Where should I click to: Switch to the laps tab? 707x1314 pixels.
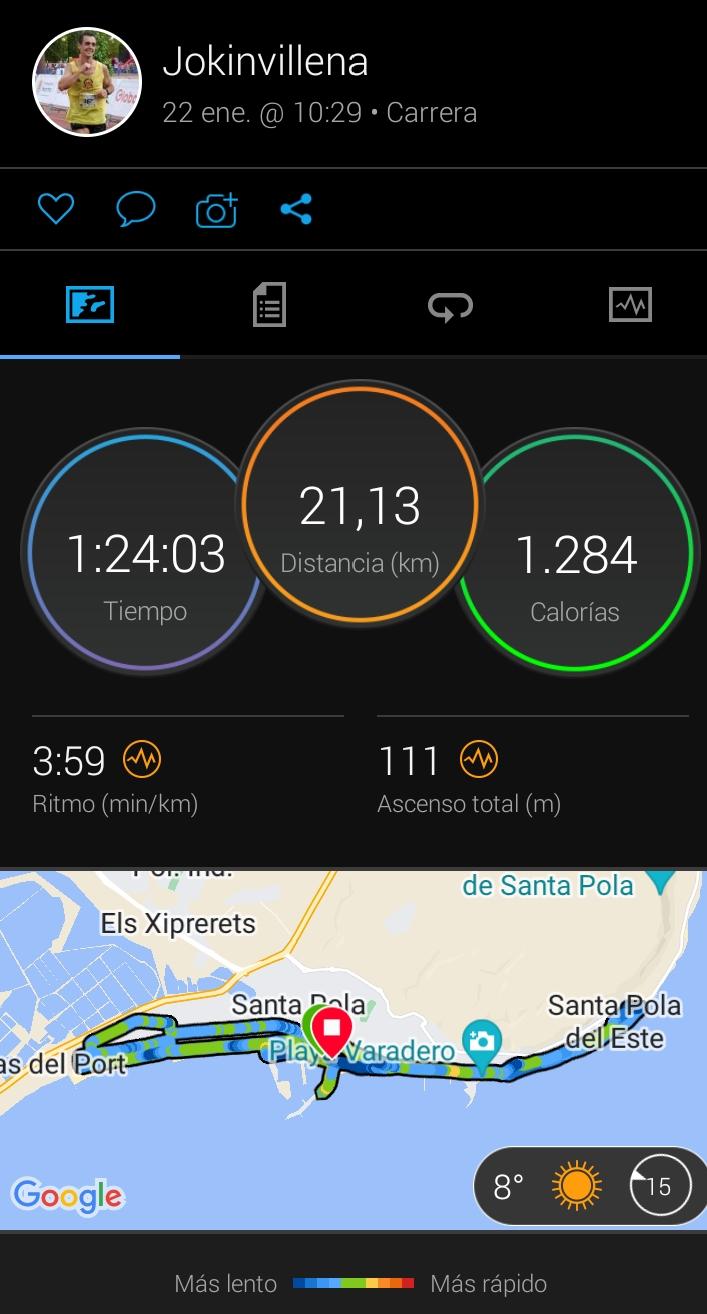point(450,305)
